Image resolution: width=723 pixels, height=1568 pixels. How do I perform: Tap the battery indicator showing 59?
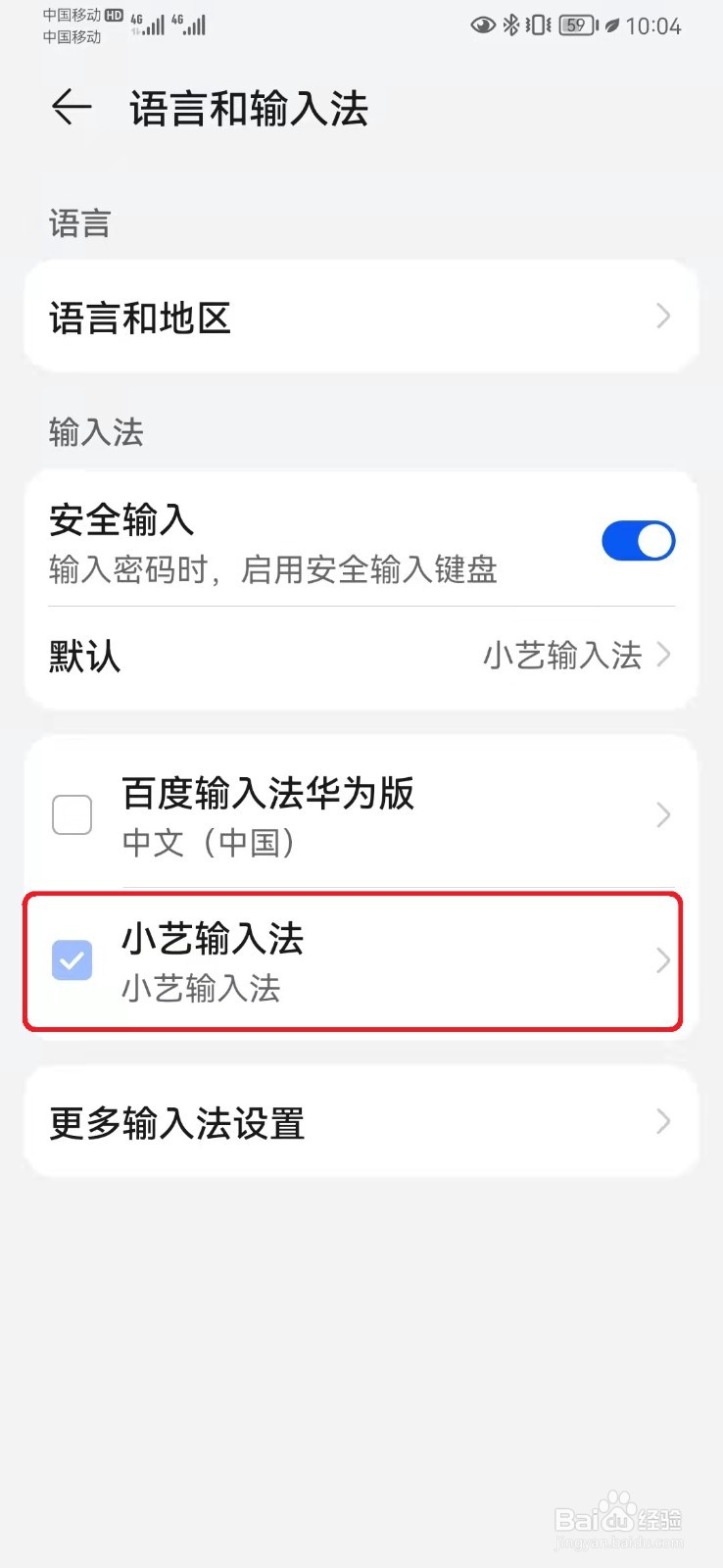576,24
